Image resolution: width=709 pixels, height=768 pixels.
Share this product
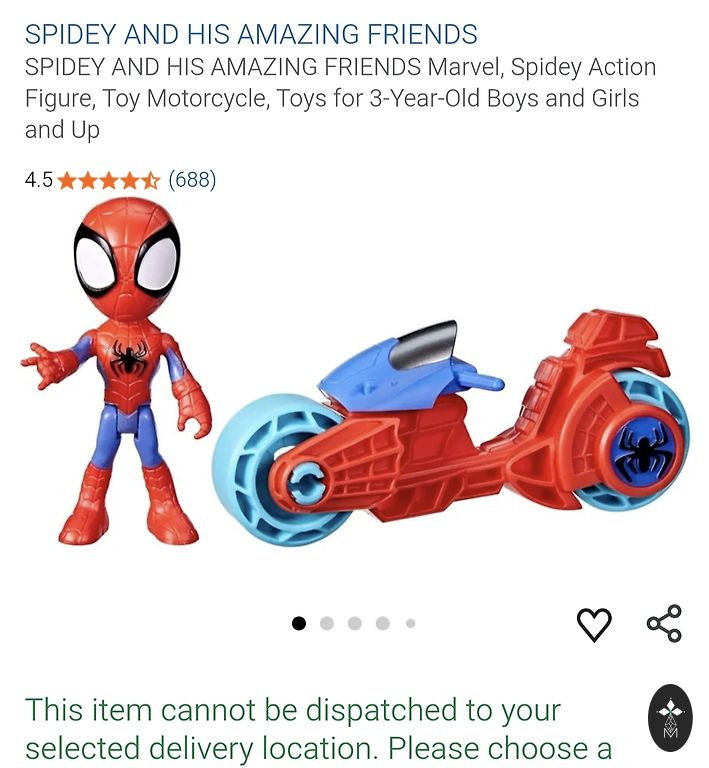pos(664,624)
